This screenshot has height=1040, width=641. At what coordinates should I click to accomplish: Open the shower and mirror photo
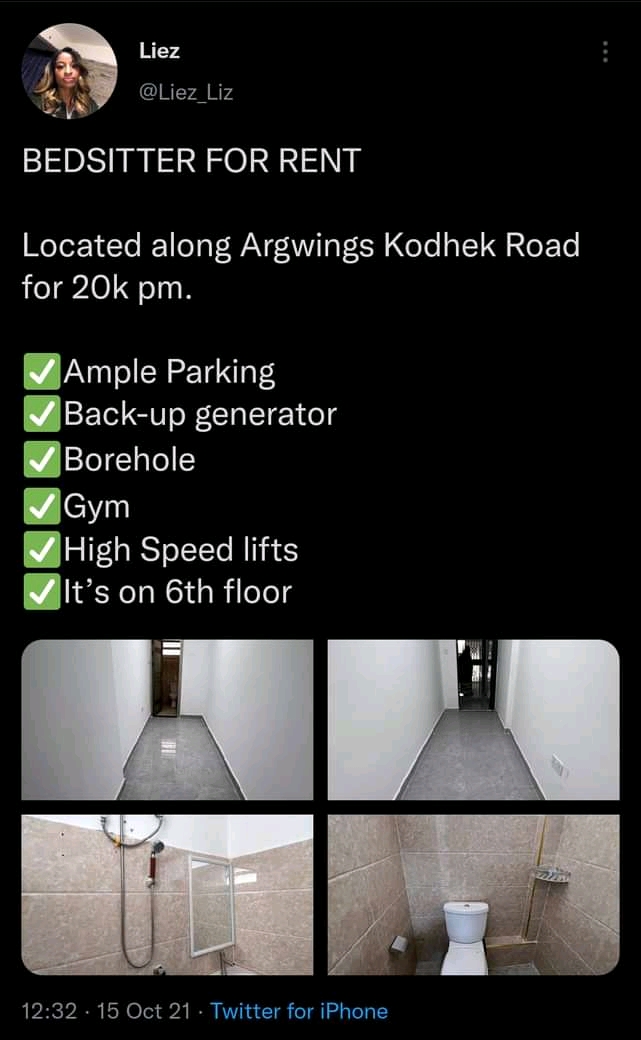[x=167, y=893]
